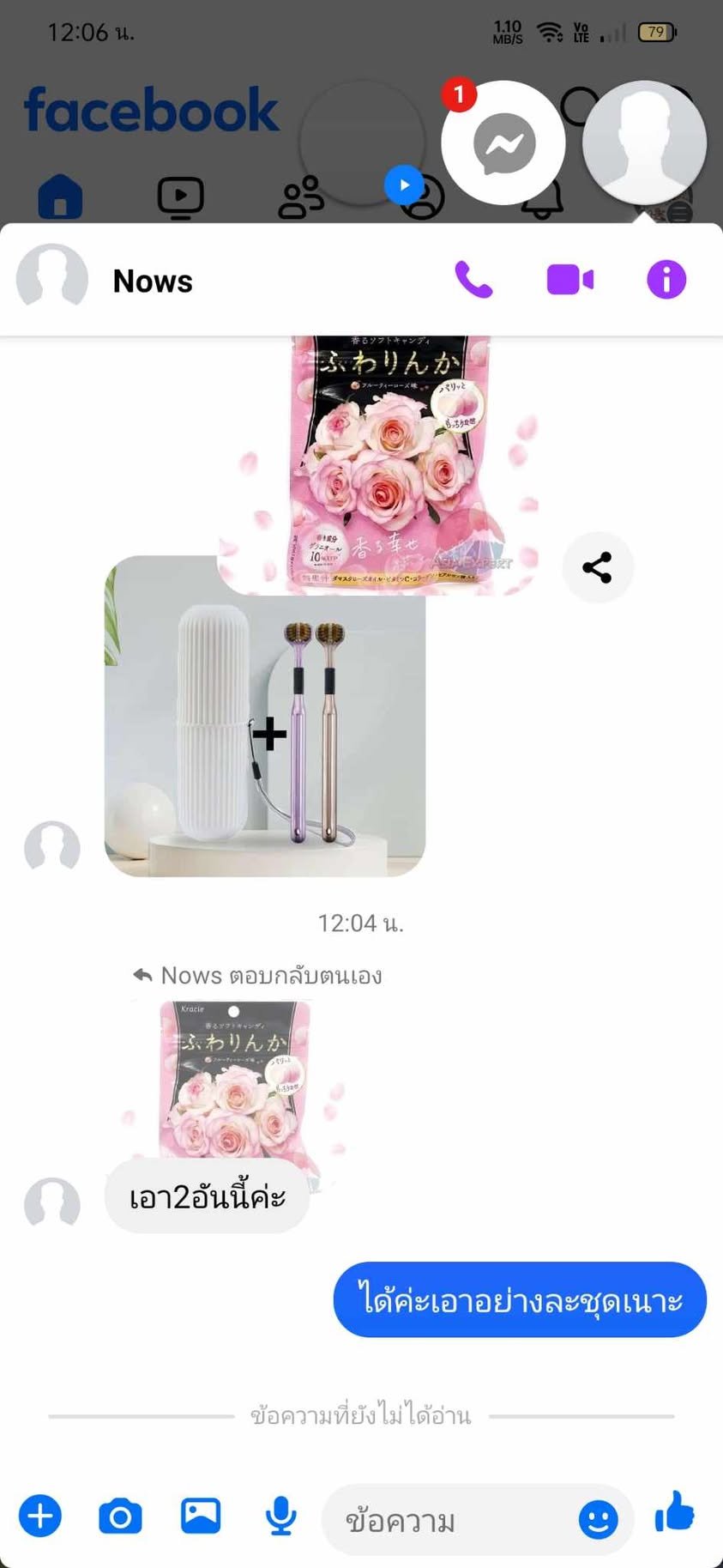Start a video call with Nows
The image size is (723, 1568).
tap(570, 280)
